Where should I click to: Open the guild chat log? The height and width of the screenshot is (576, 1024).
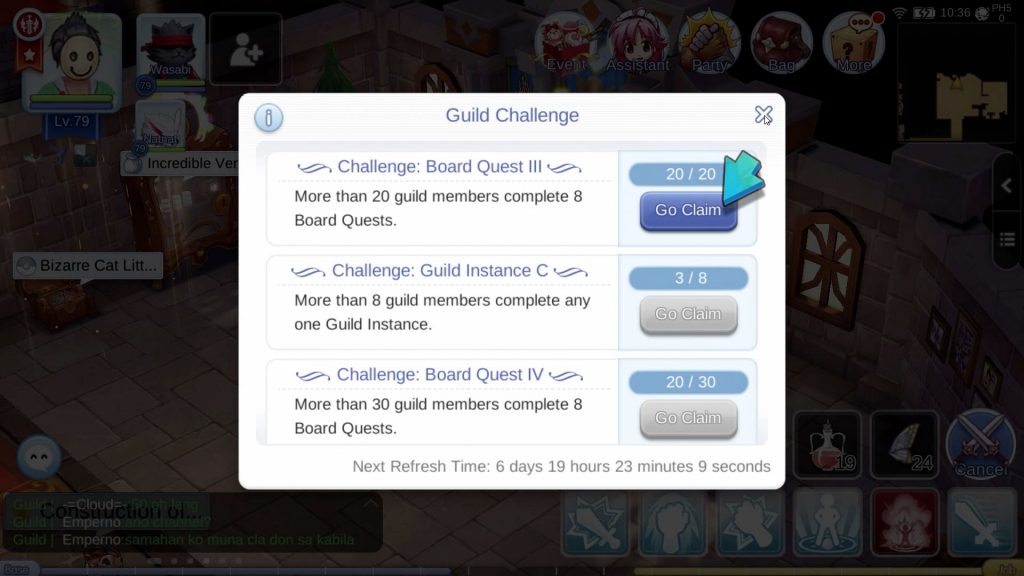pos(190,522)
